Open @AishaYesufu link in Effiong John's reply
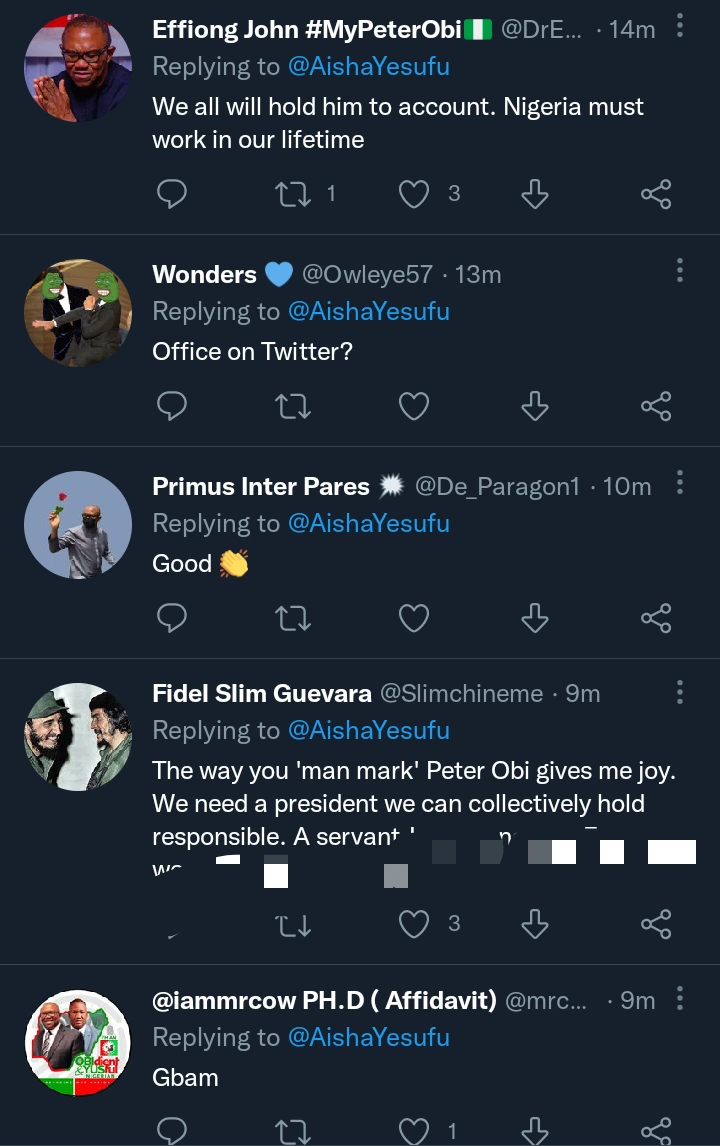This screenshot has height=1146, width=720. pyautogui.click(x=369, y=67)
